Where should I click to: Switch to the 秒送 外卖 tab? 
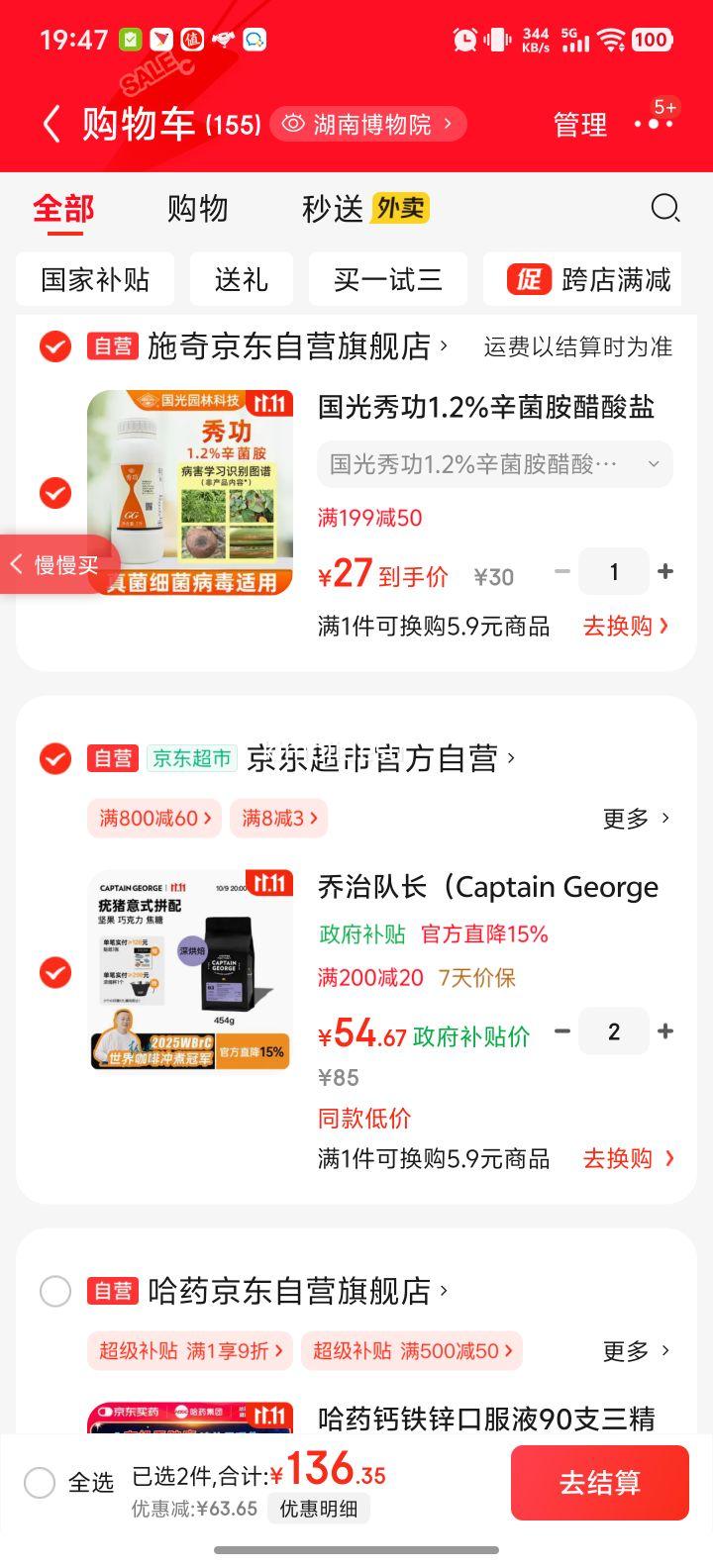[x=364, y=209]
